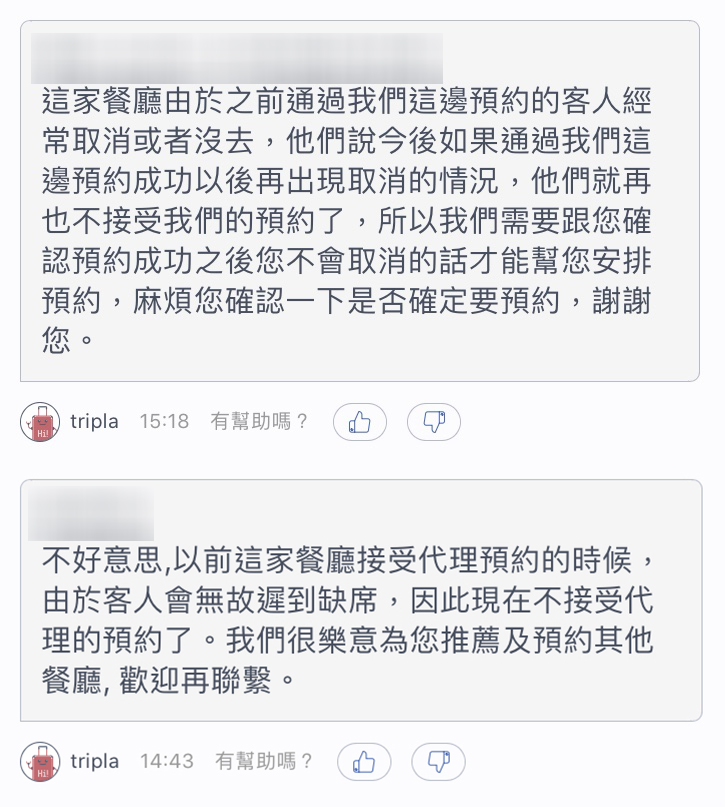Dislike the tripla message sent at 15:18
This screenshot has width=725, height=808.
(x=433, y=422)
